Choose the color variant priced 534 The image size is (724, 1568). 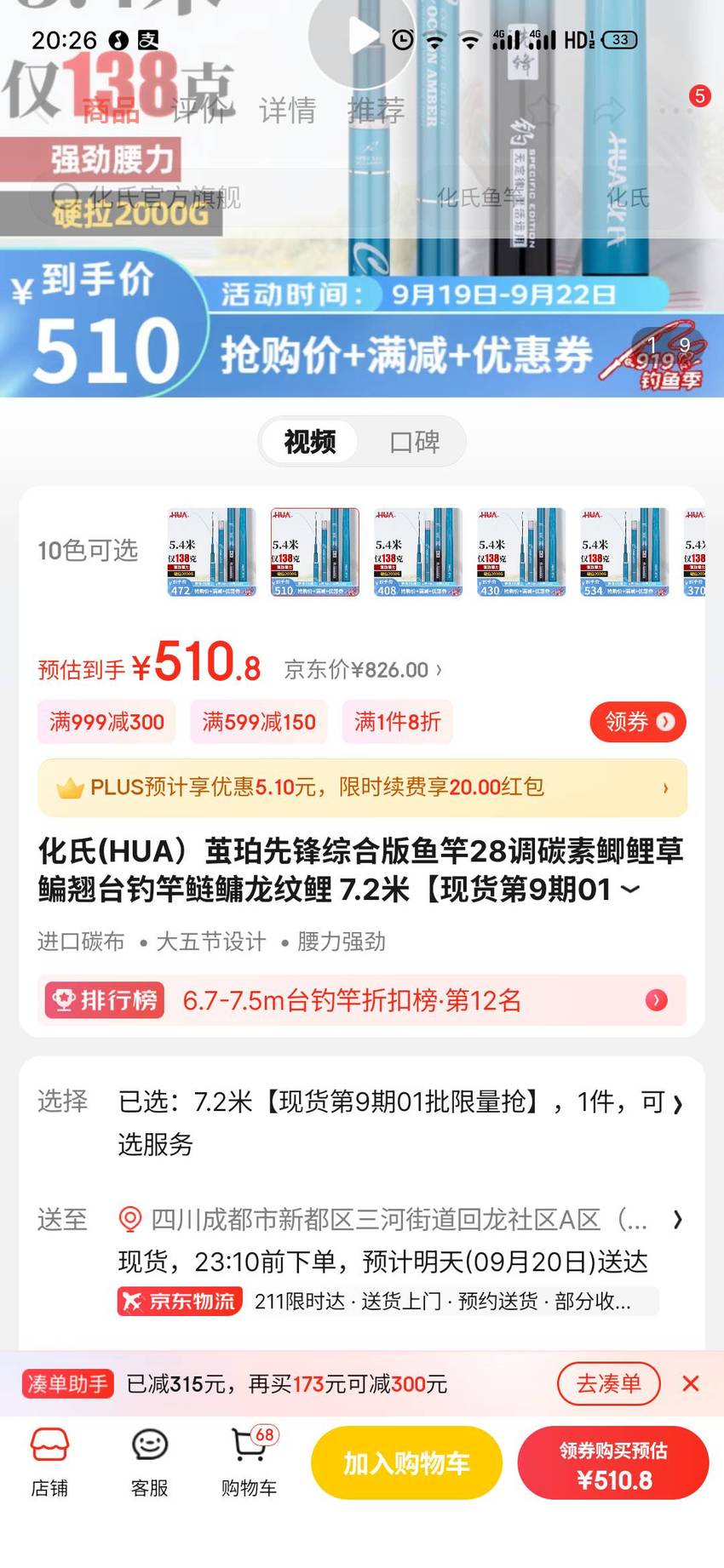coord(623,552)
